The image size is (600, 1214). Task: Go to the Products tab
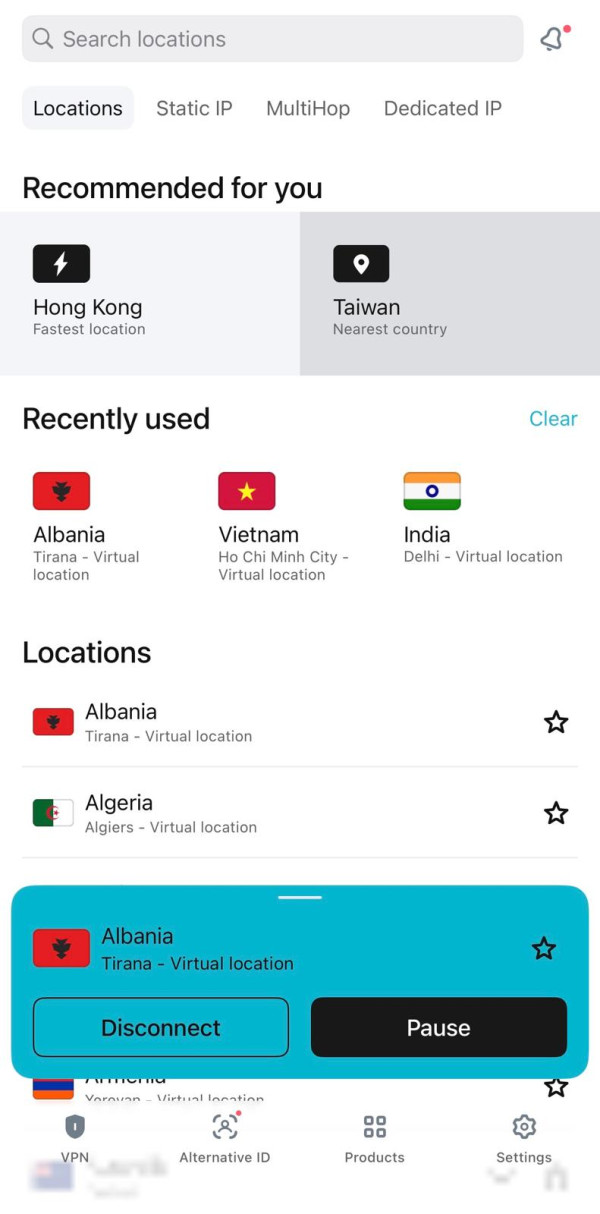click(x=375, y=1138)
